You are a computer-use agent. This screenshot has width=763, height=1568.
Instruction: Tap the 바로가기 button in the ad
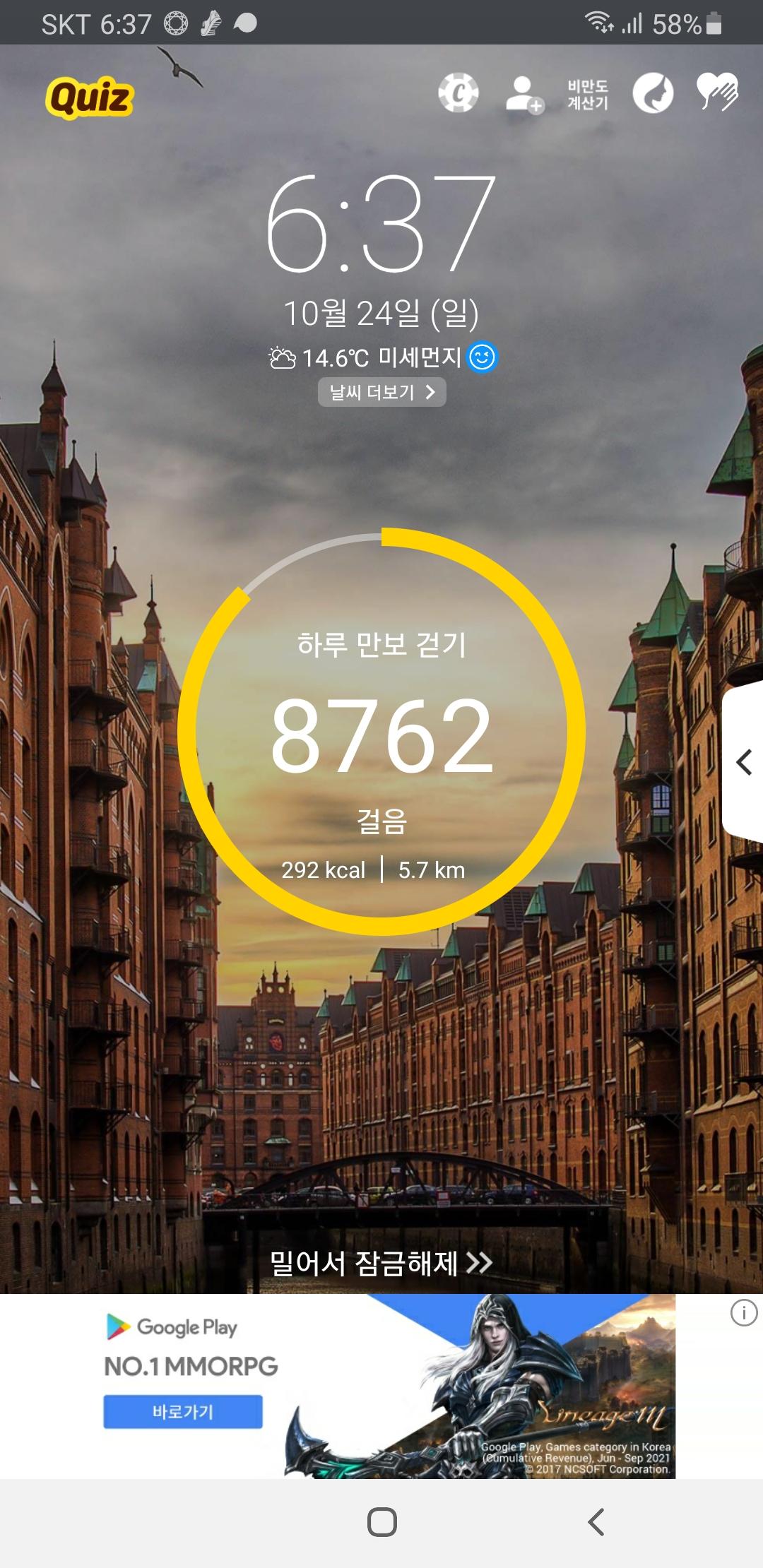(x=183, y=1411)
